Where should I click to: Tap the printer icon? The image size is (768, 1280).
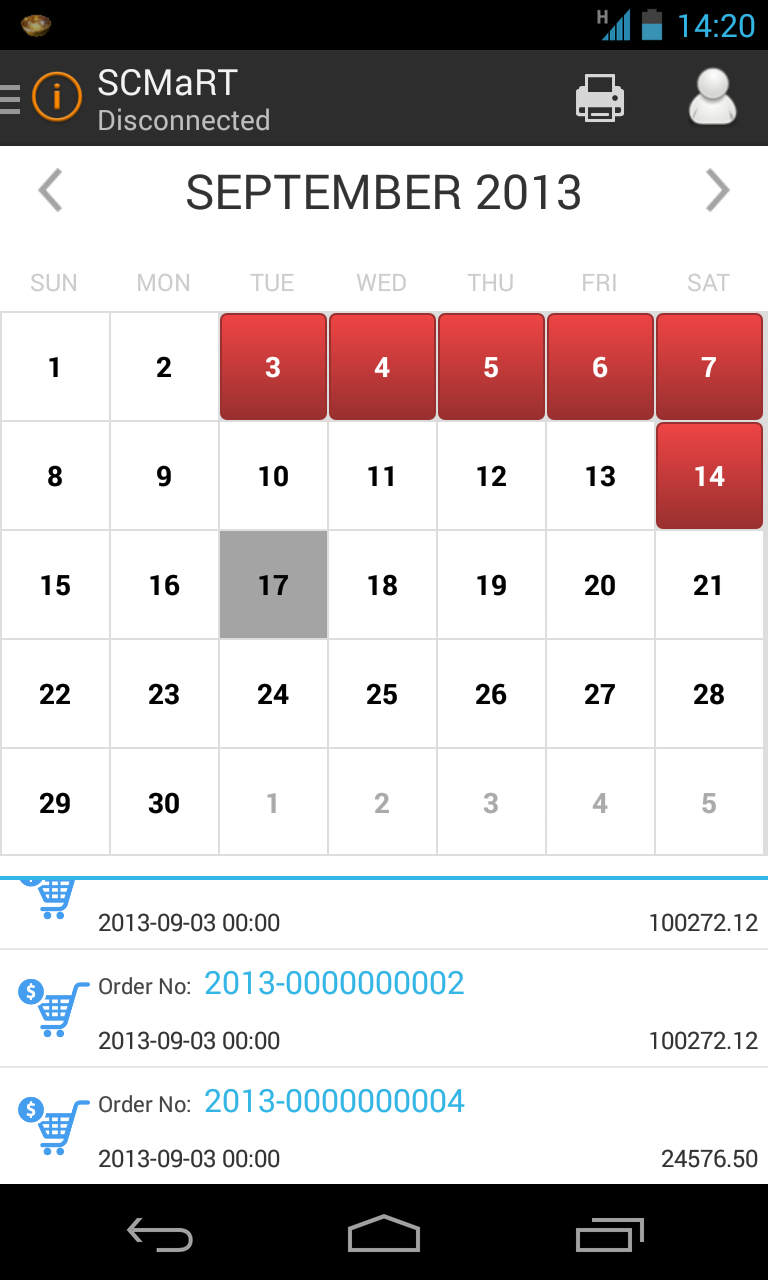click(x=600, y=98)
